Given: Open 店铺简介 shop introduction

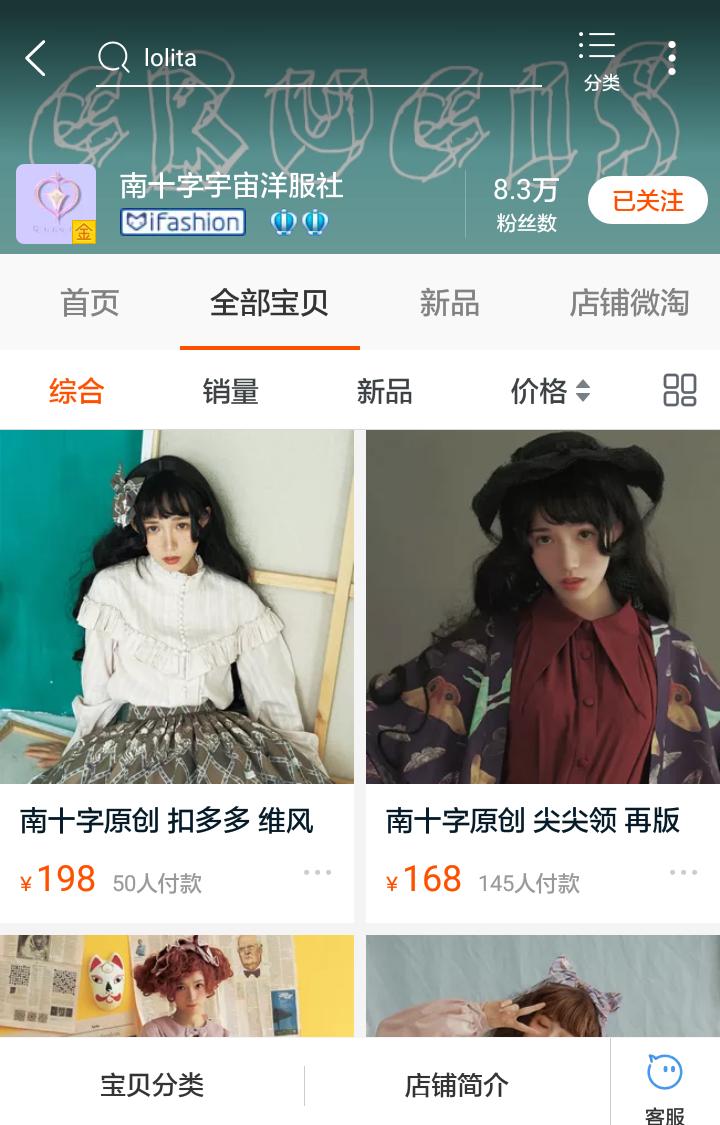Looking at the screenshot, I should (458, 1084).
